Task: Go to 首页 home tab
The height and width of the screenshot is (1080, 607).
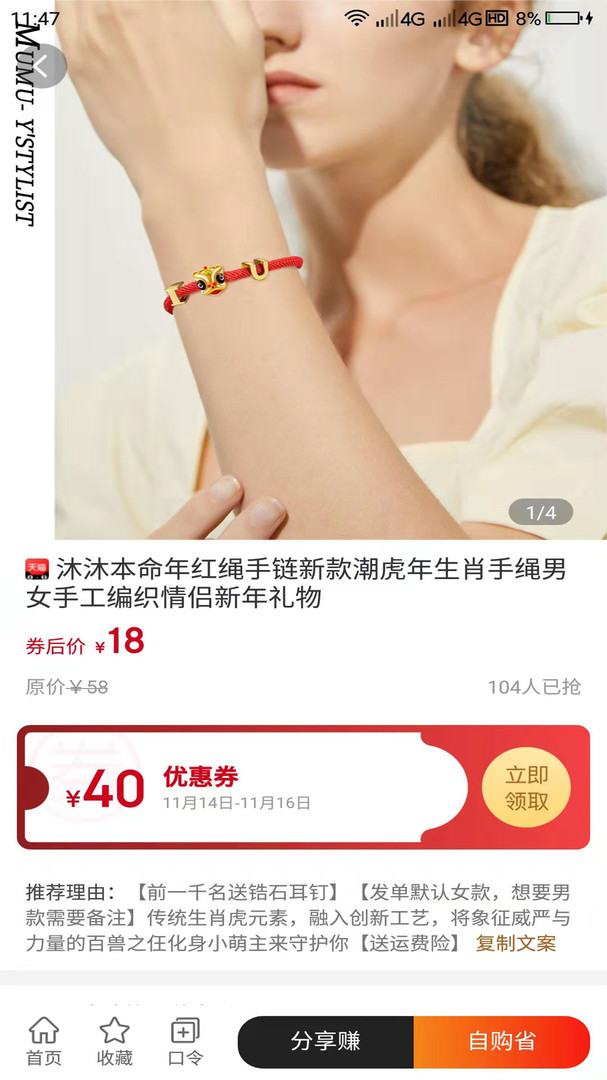Action: (43, 1042)
